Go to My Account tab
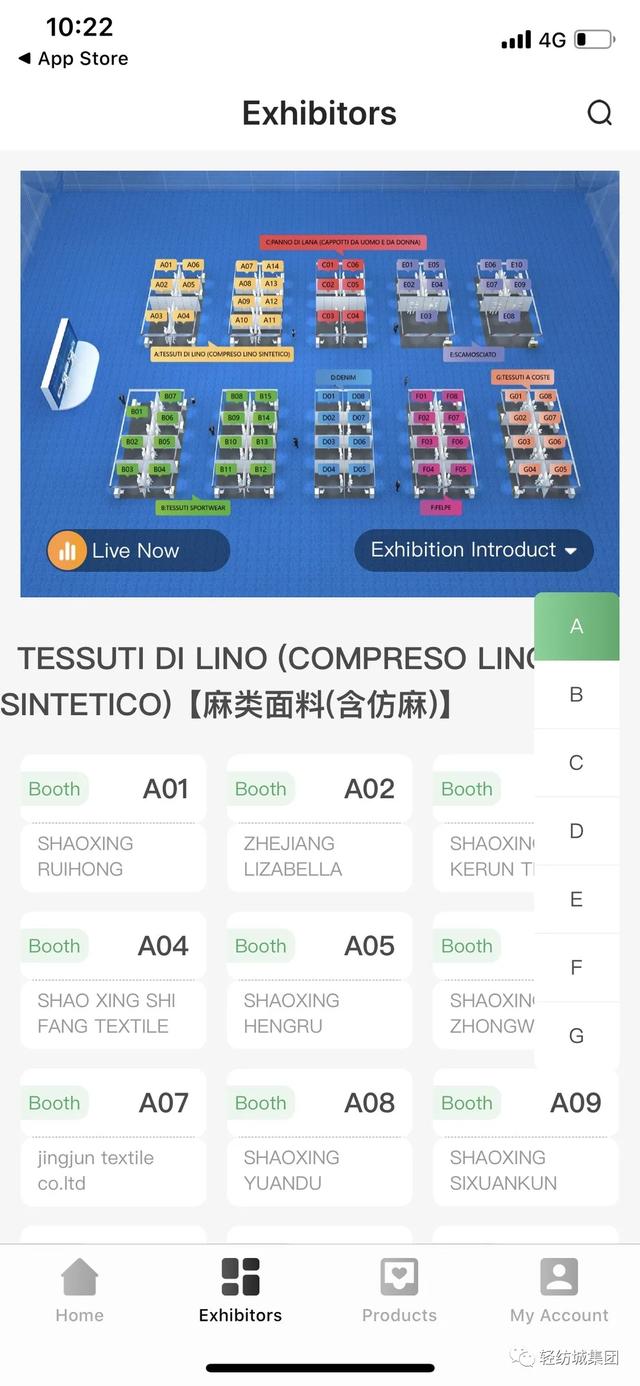 (559, 1291)
